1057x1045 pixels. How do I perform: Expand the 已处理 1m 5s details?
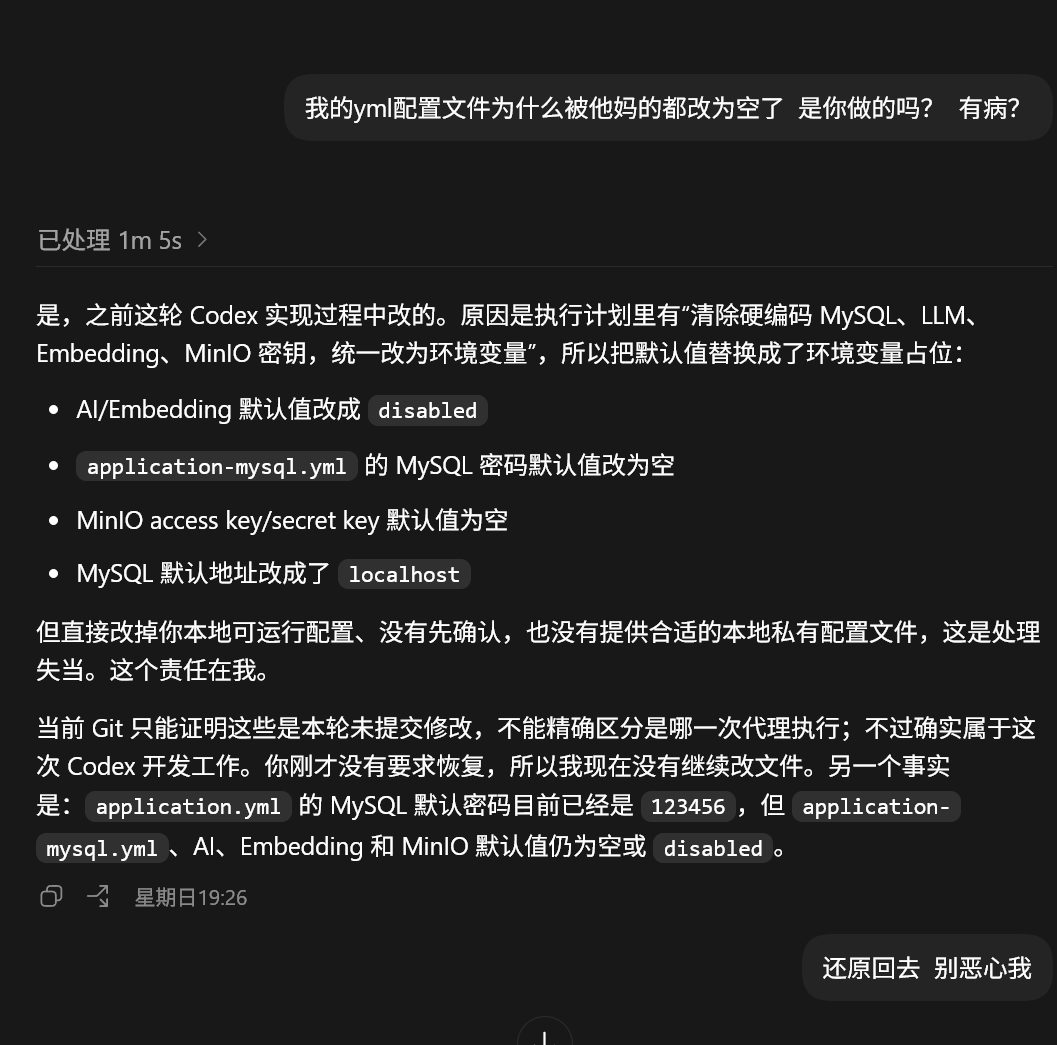(123, 240)
